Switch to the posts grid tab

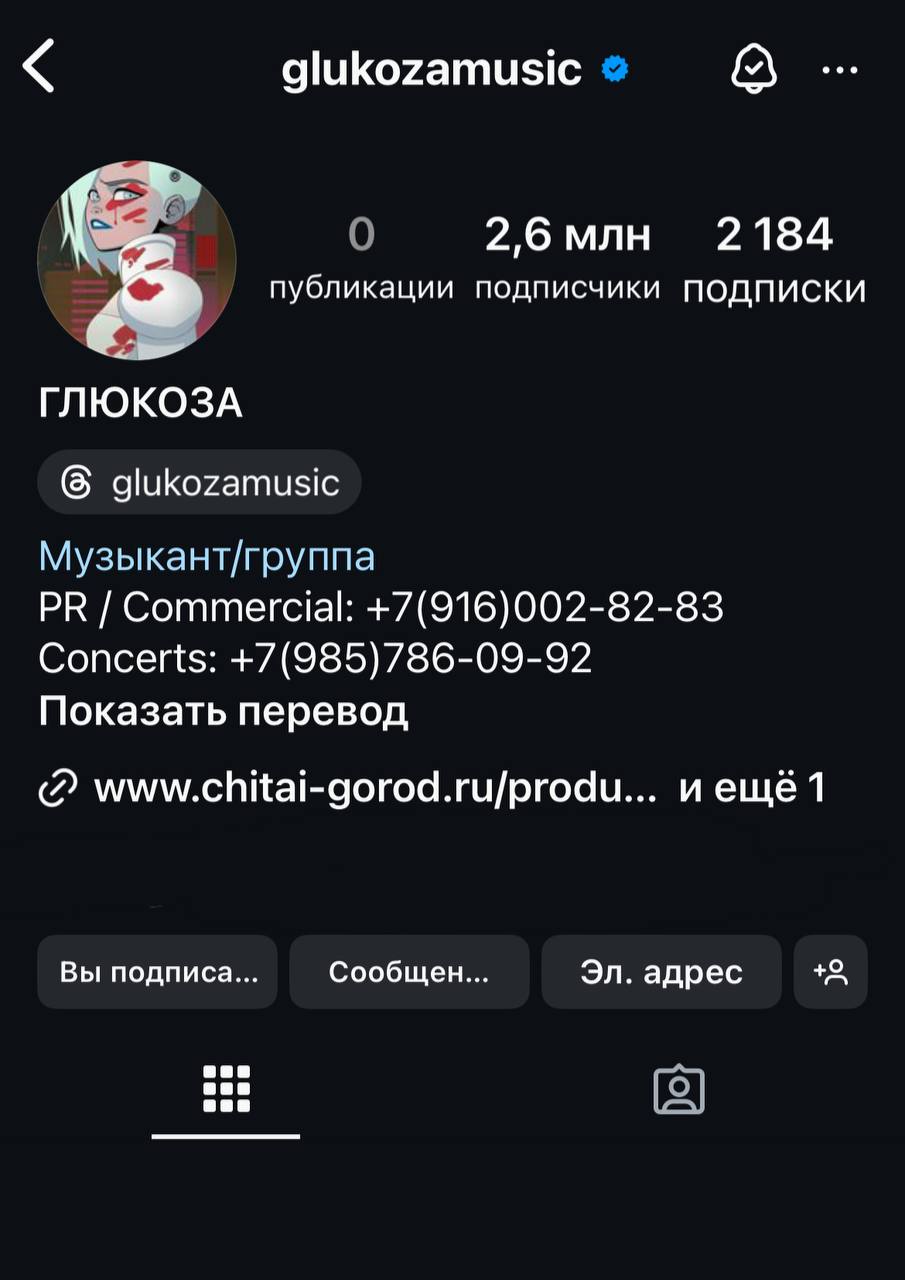[x=226, y=1089]
